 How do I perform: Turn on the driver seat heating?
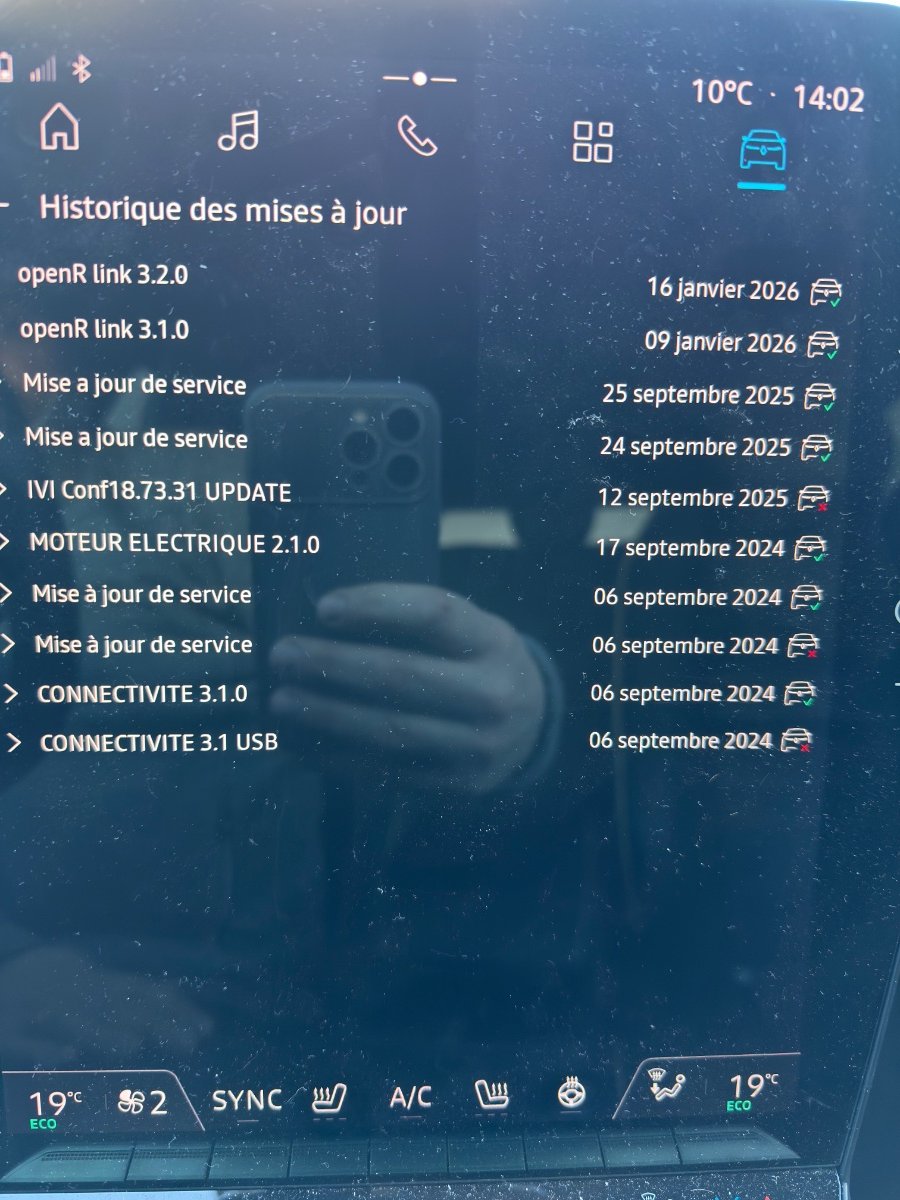[329, 1099]
